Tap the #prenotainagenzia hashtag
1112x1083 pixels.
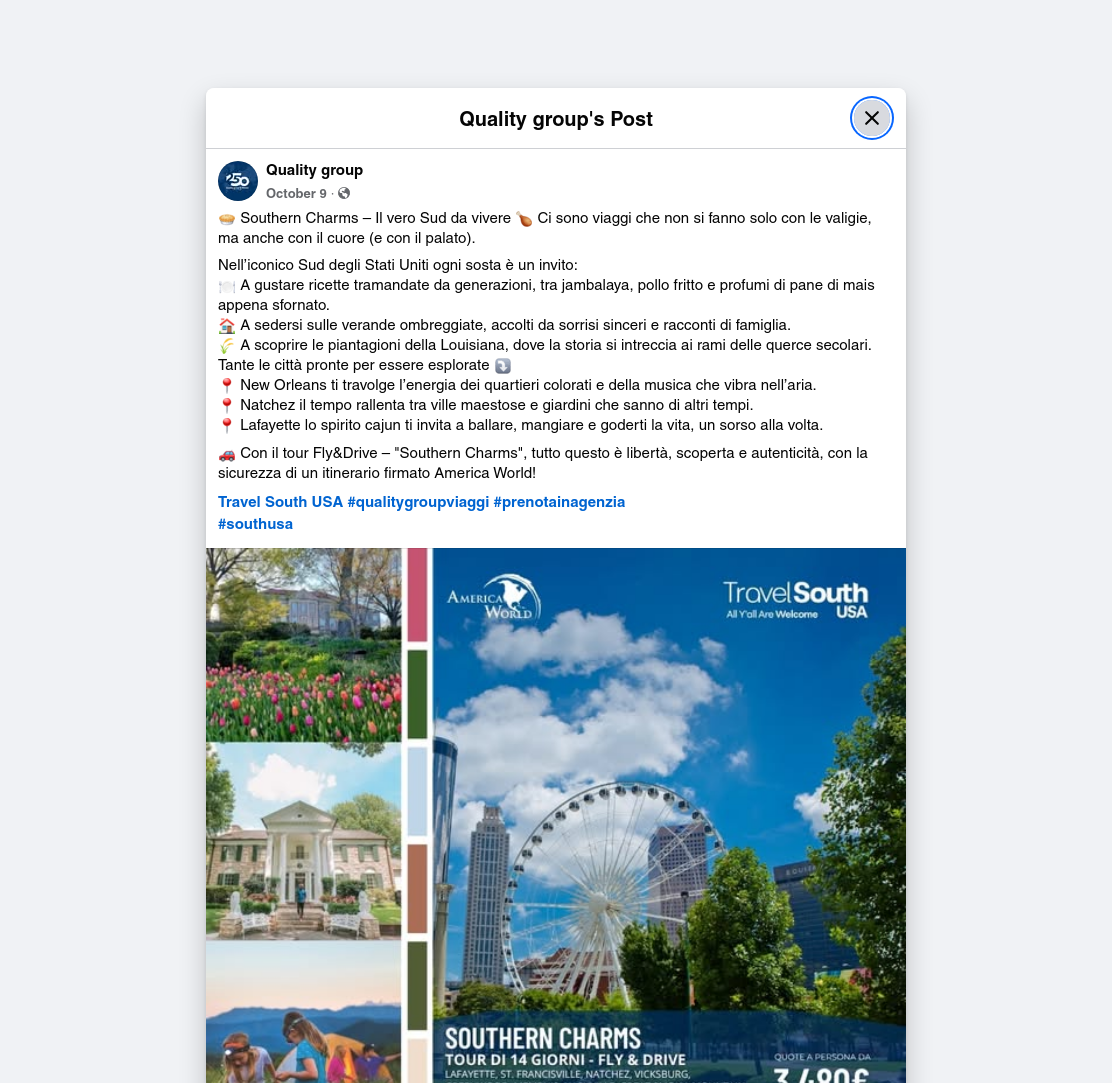coord(560,502)
